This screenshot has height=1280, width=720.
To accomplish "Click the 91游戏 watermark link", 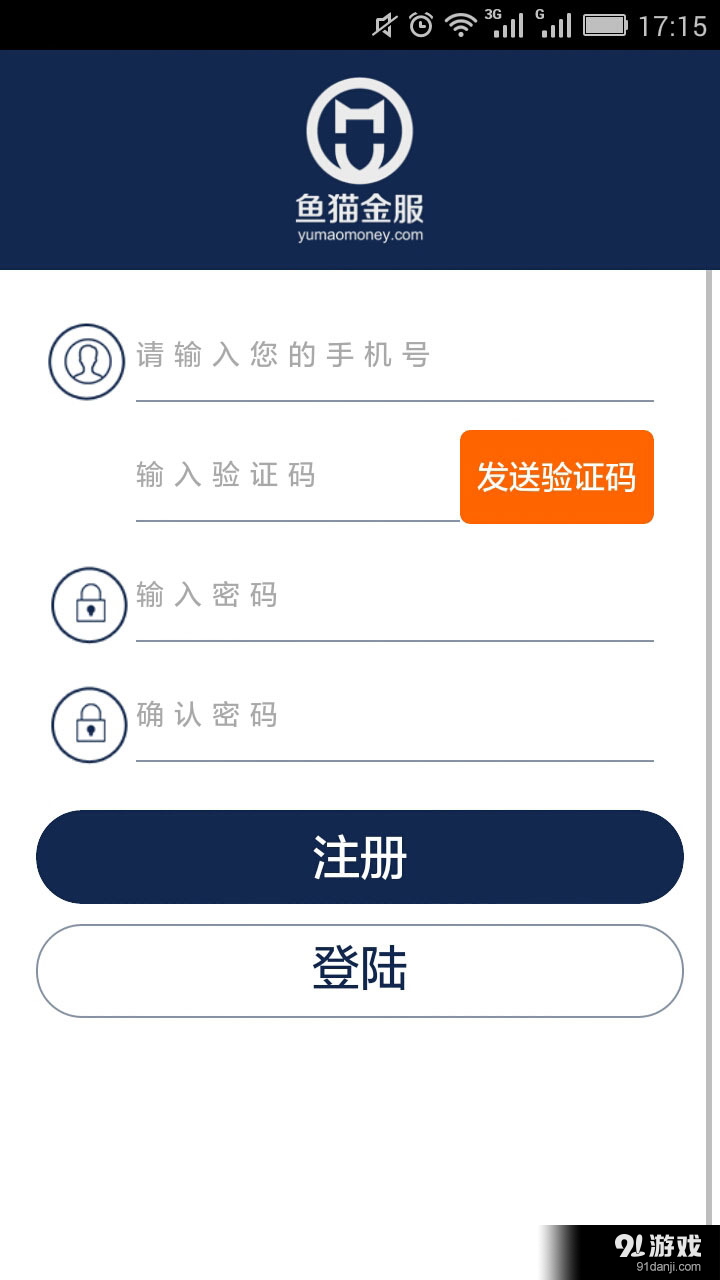I will click(x=655, y=1245).
